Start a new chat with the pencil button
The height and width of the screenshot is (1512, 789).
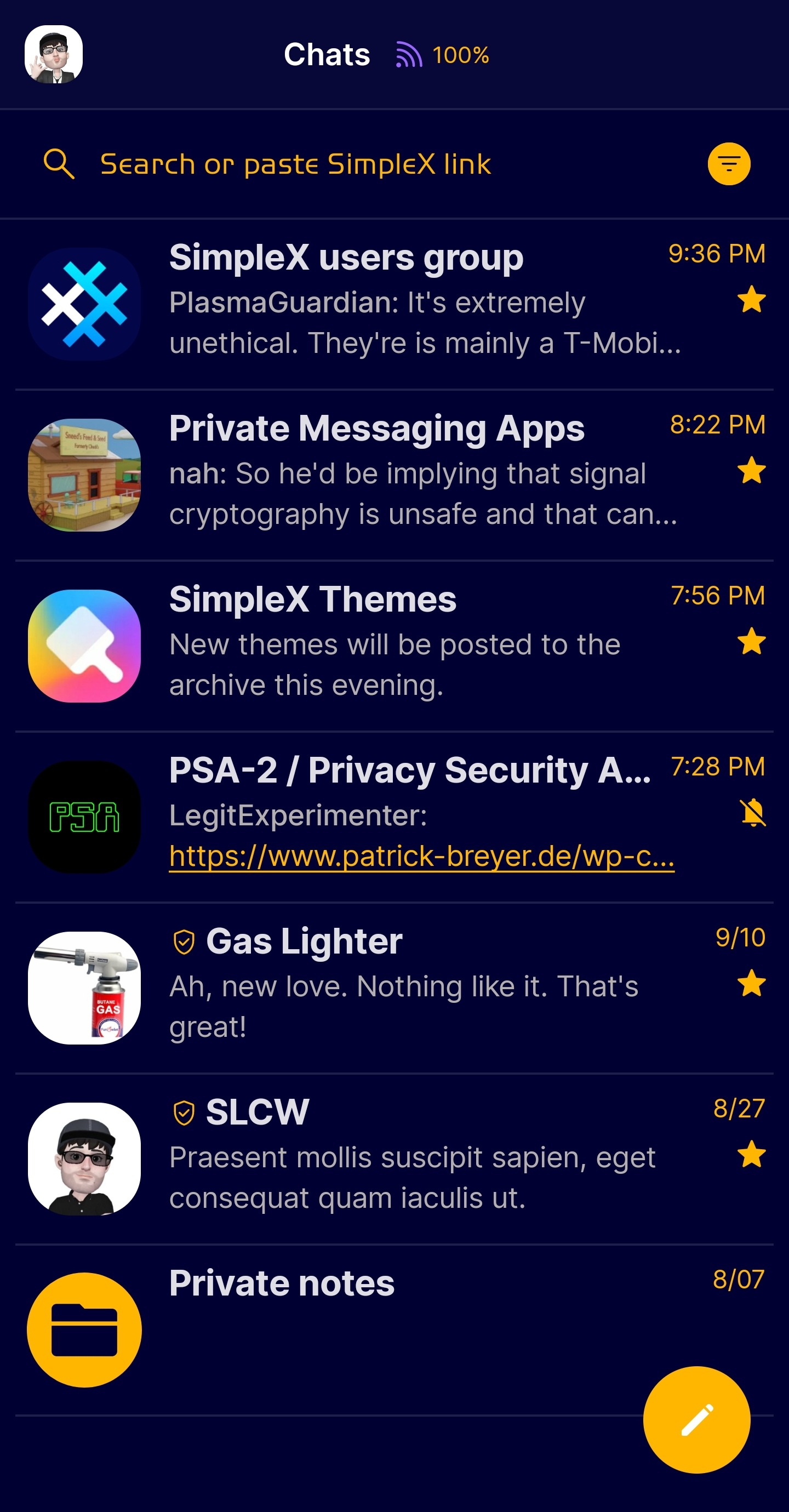pos(696,1419)
